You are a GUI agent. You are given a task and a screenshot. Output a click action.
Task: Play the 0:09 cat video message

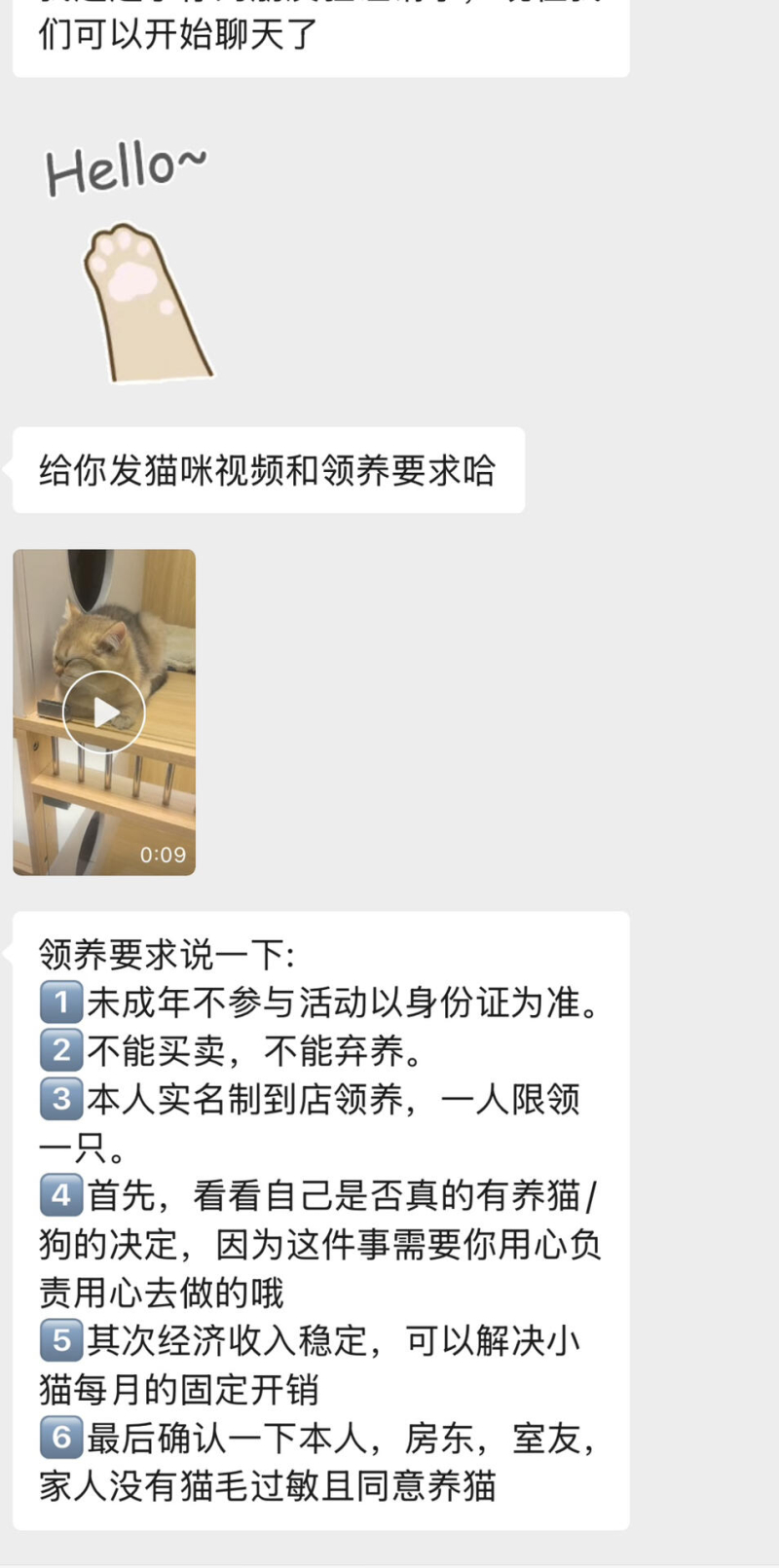point(104,712)
